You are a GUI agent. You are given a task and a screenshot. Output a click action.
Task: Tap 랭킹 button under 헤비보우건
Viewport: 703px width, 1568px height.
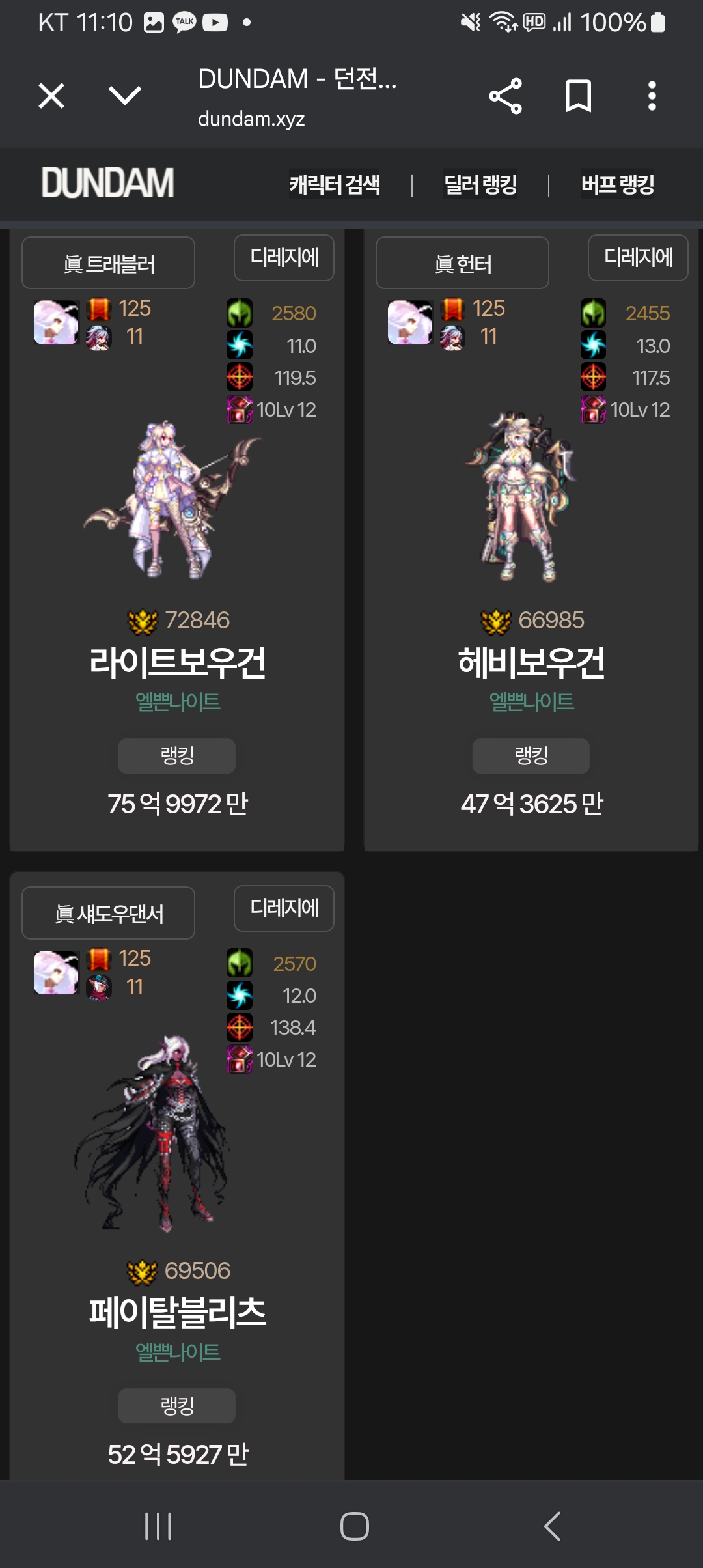coord(531,755)
